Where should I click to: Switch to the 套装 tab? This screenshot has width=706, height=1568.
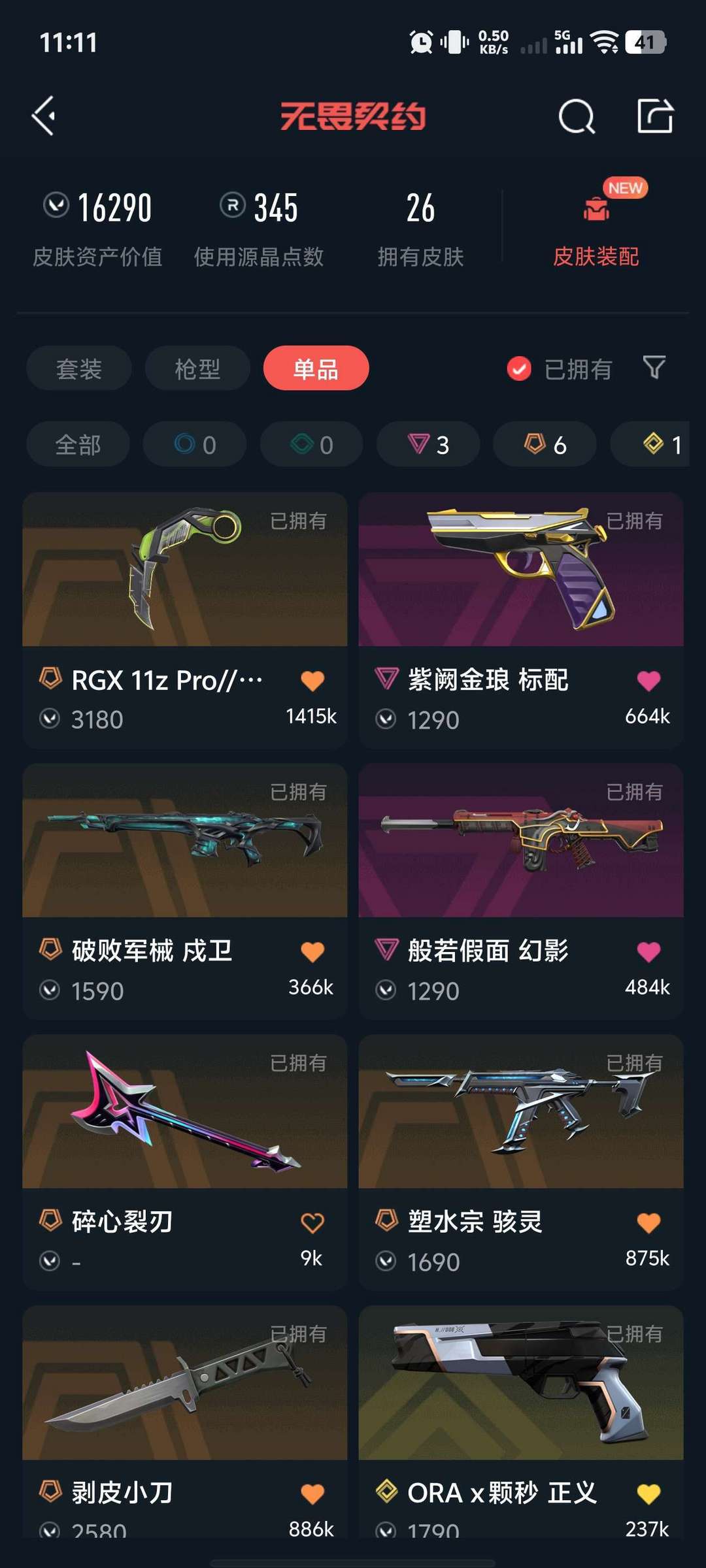[x=78, y=368]
